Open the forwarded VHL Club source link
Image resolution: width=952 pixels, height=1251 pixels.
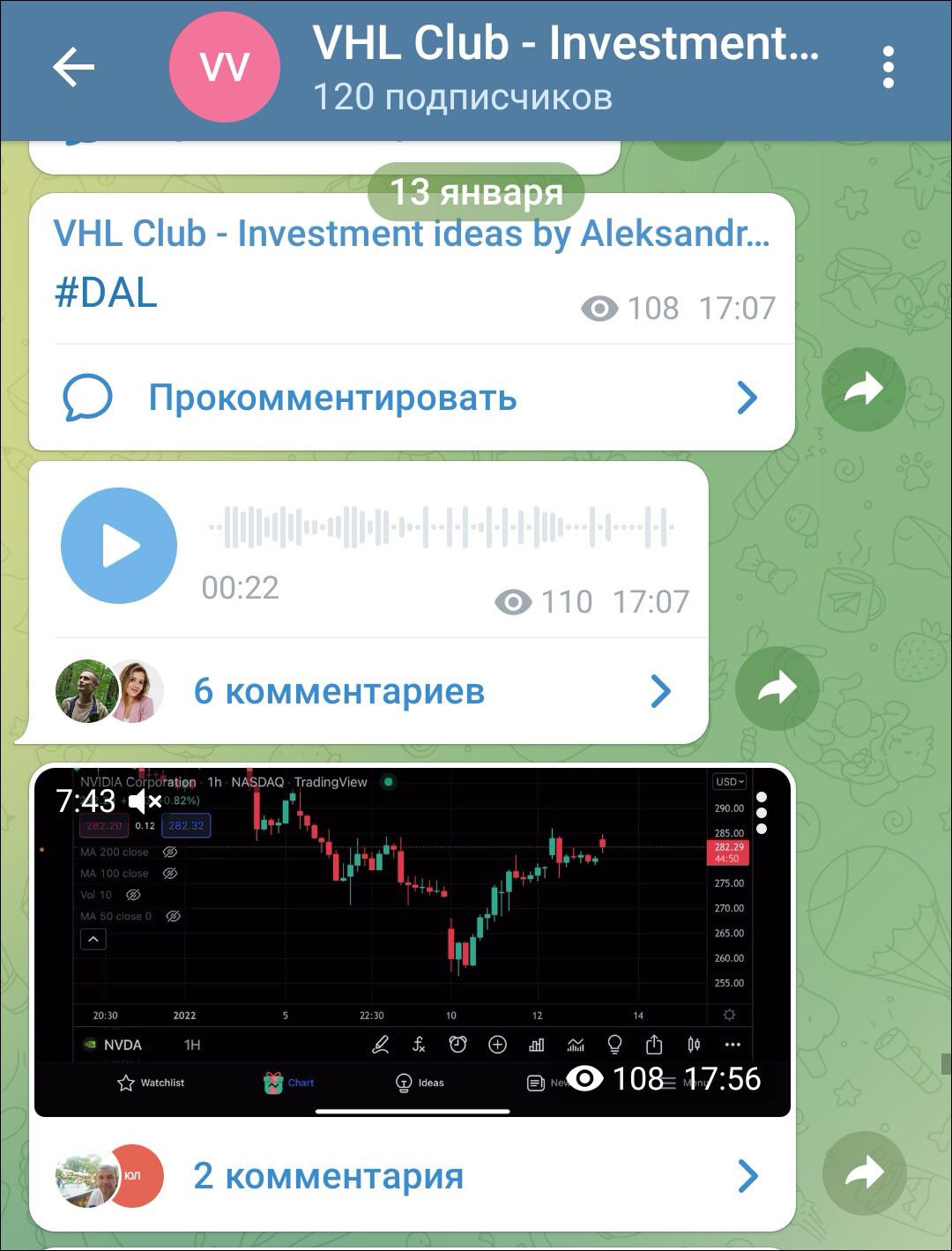pos(411,234)
